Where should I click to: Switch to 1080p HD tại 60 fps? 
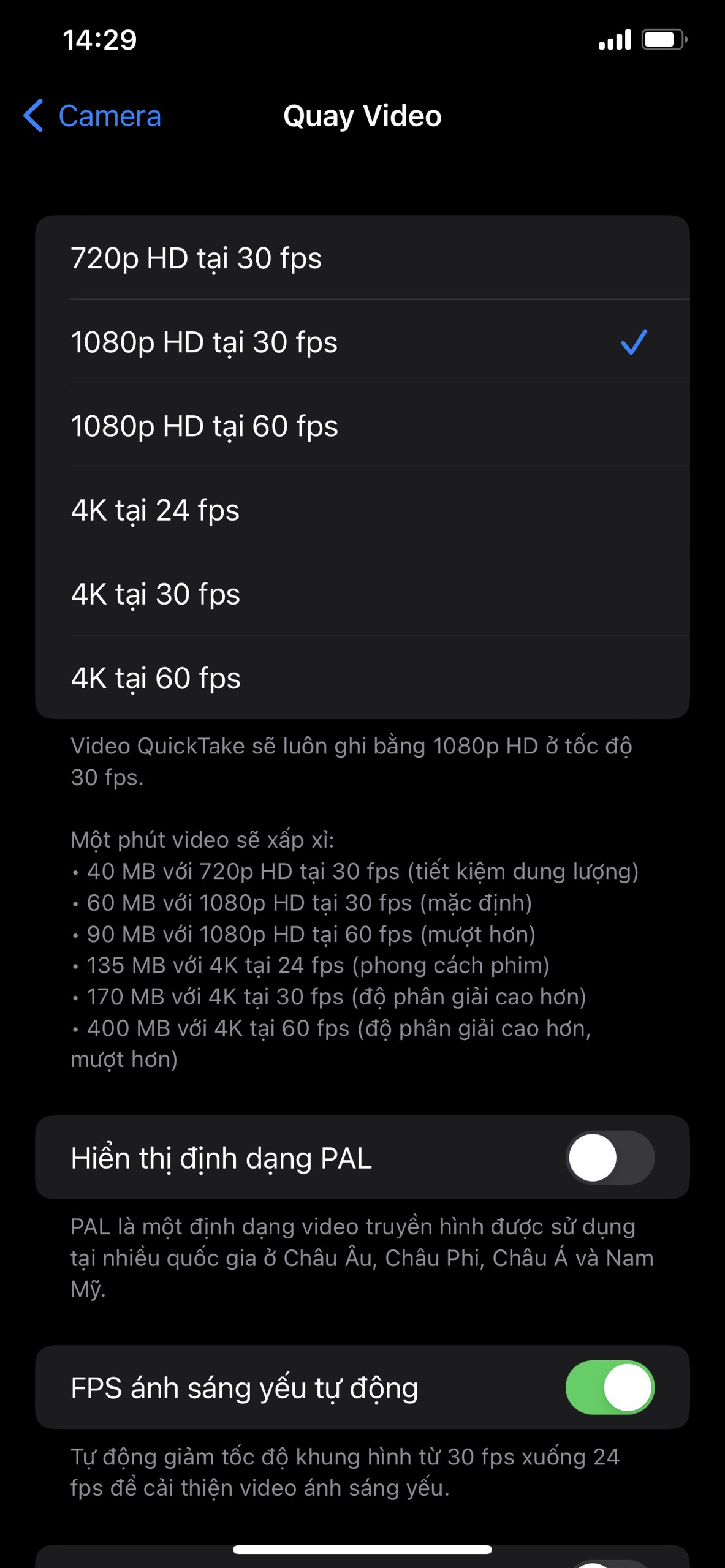pyautogui.click(x=362, y=425)
